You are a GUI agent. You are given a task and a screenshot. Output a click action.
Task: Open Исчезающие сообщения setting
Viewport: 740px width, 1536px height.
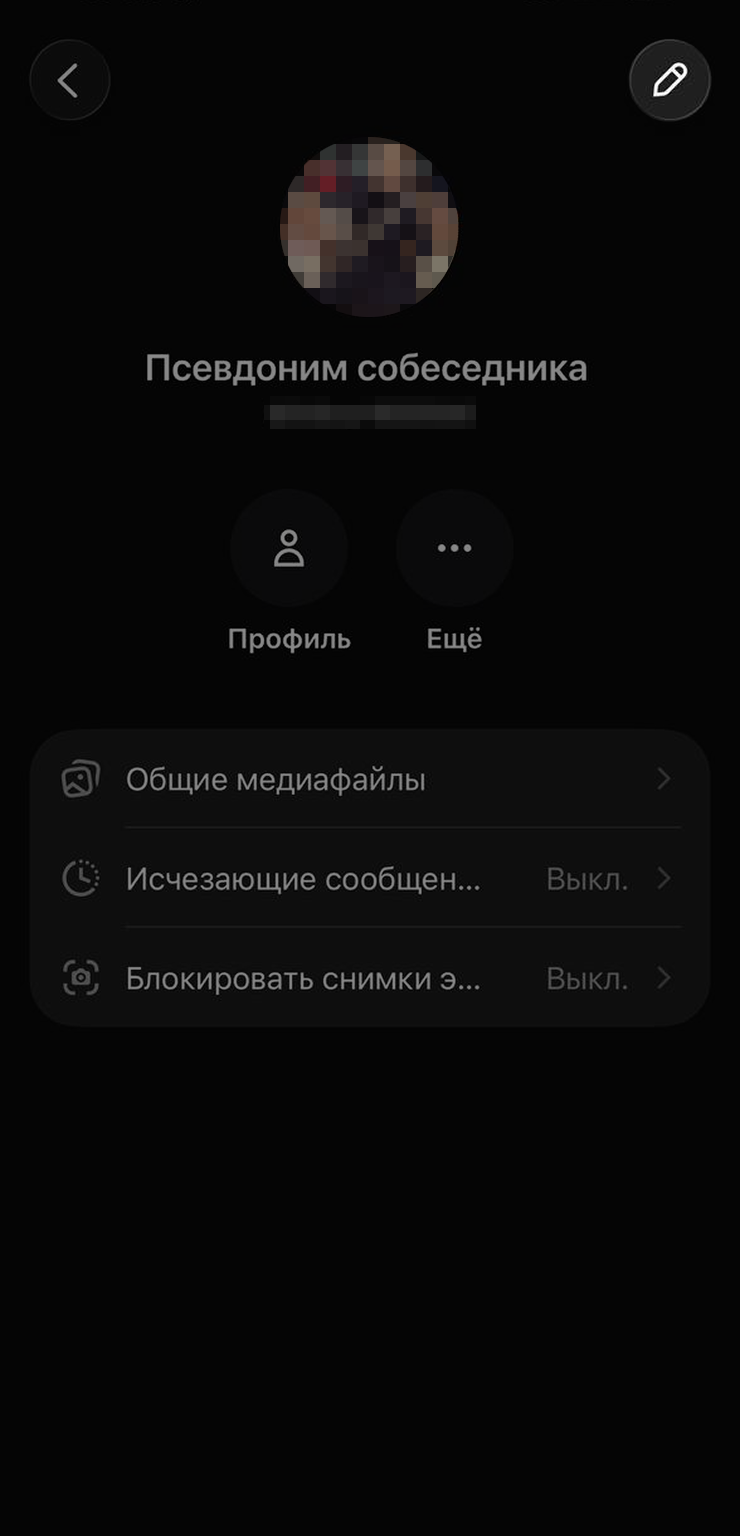click(x=370, y=879)
